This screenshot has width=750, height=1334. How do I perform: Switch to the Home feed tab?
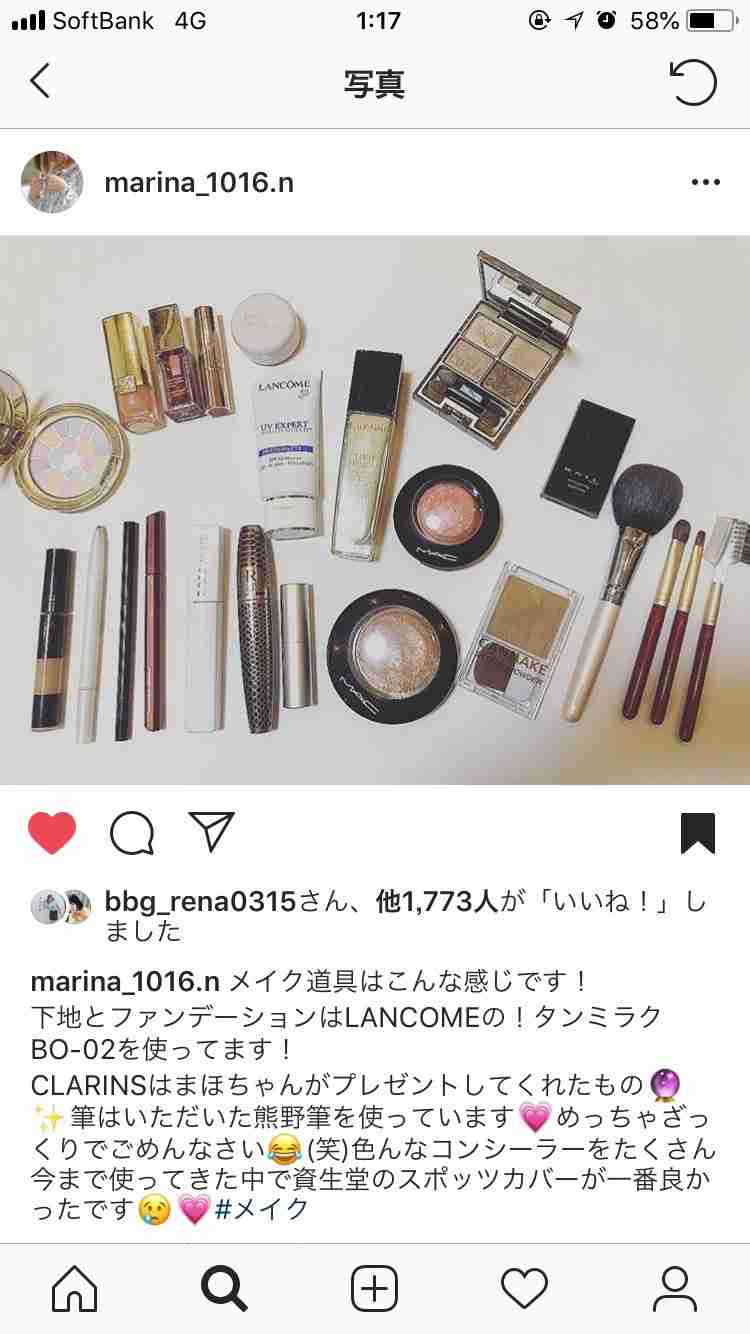coord(75,1288)
